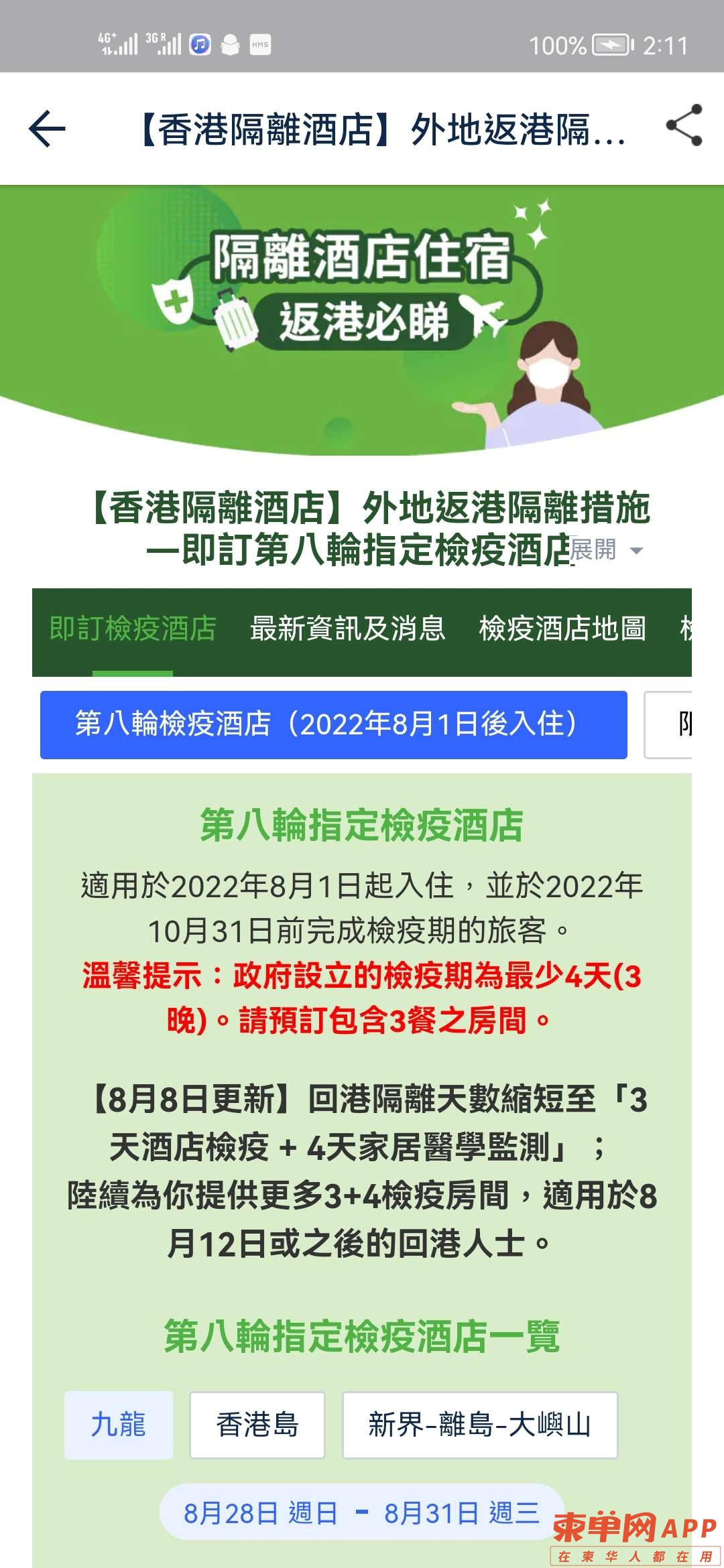Expand the article title with 展開
Image resolution: width=724 pixels, height=1568 pixels.
[607, 550]
